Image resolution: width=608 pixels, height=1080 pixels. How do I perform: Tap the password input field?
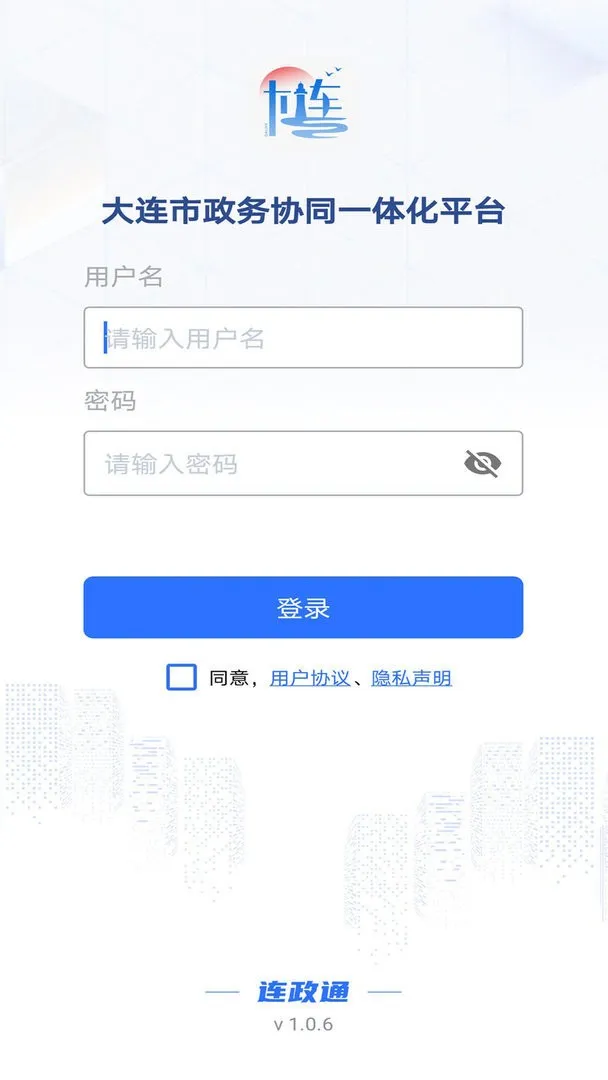point(270,463)
